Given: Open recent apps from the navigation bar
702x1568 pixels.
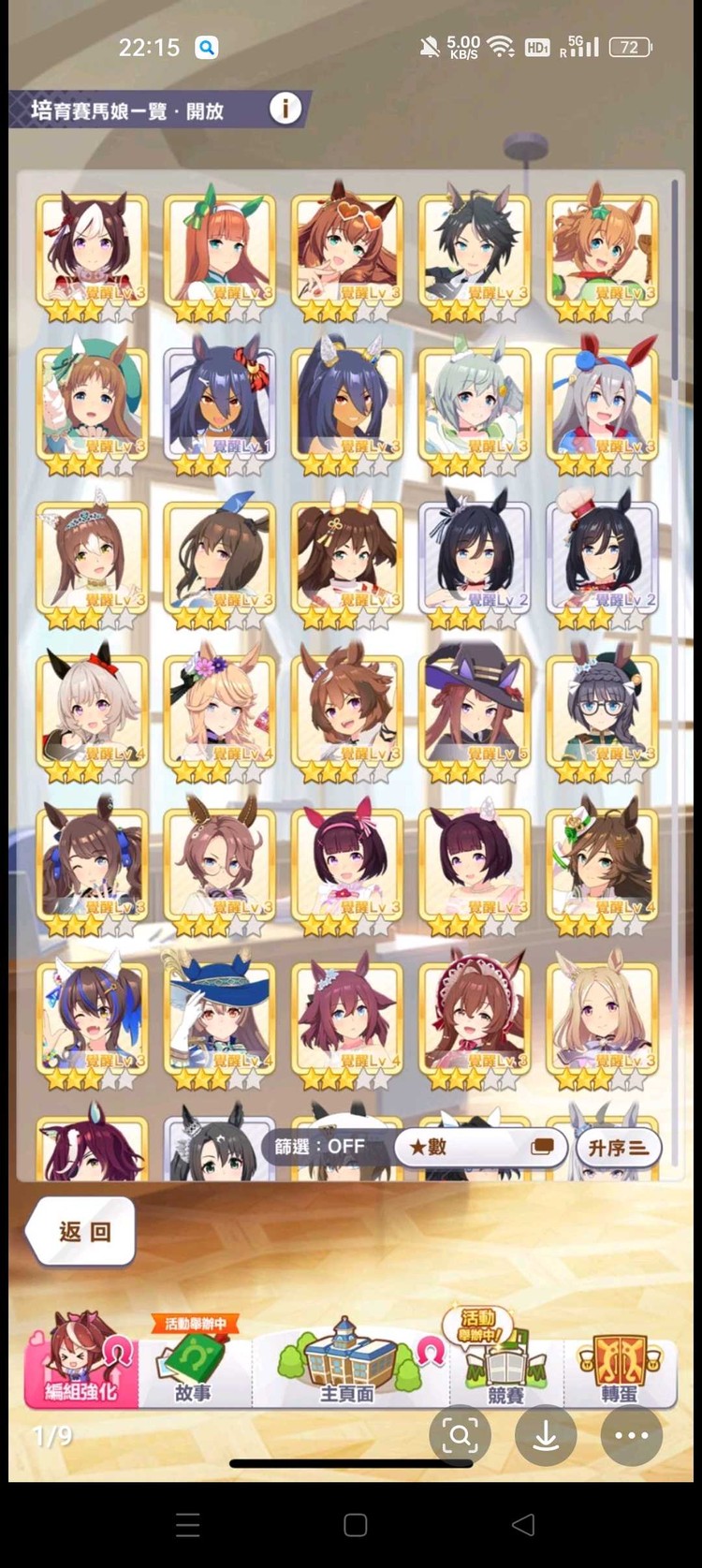Looking at the screenshot, I should (x=187, y=1525).
